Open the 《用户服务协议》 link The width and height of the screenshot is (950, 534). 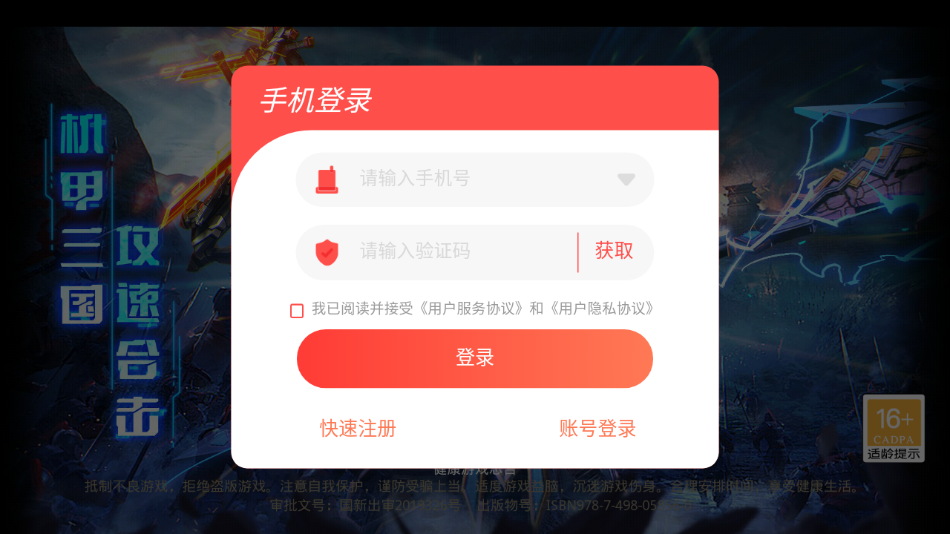(469, 309)
